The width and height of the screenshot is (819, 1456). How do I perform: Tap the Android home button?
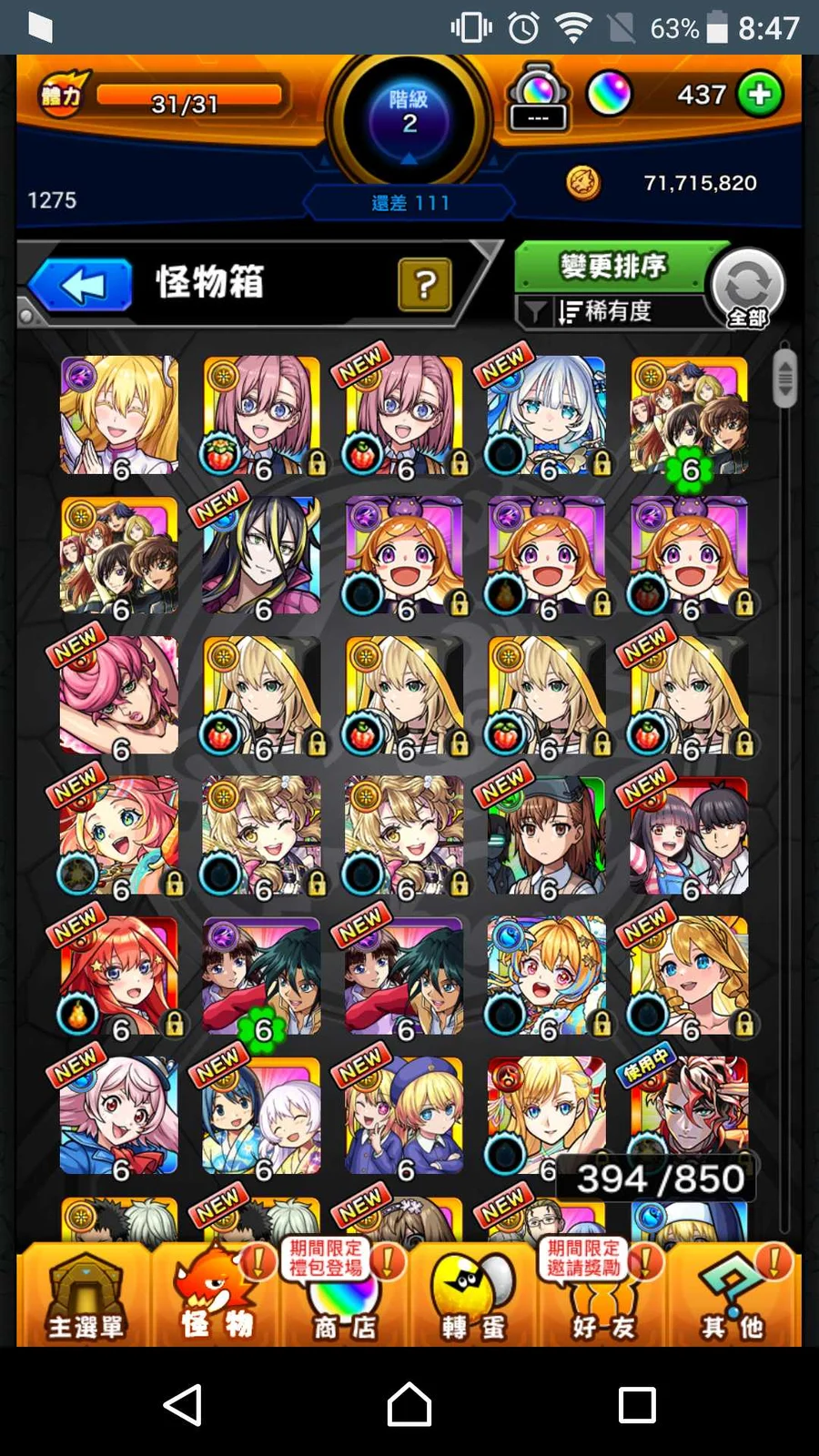click(409, 1404)
